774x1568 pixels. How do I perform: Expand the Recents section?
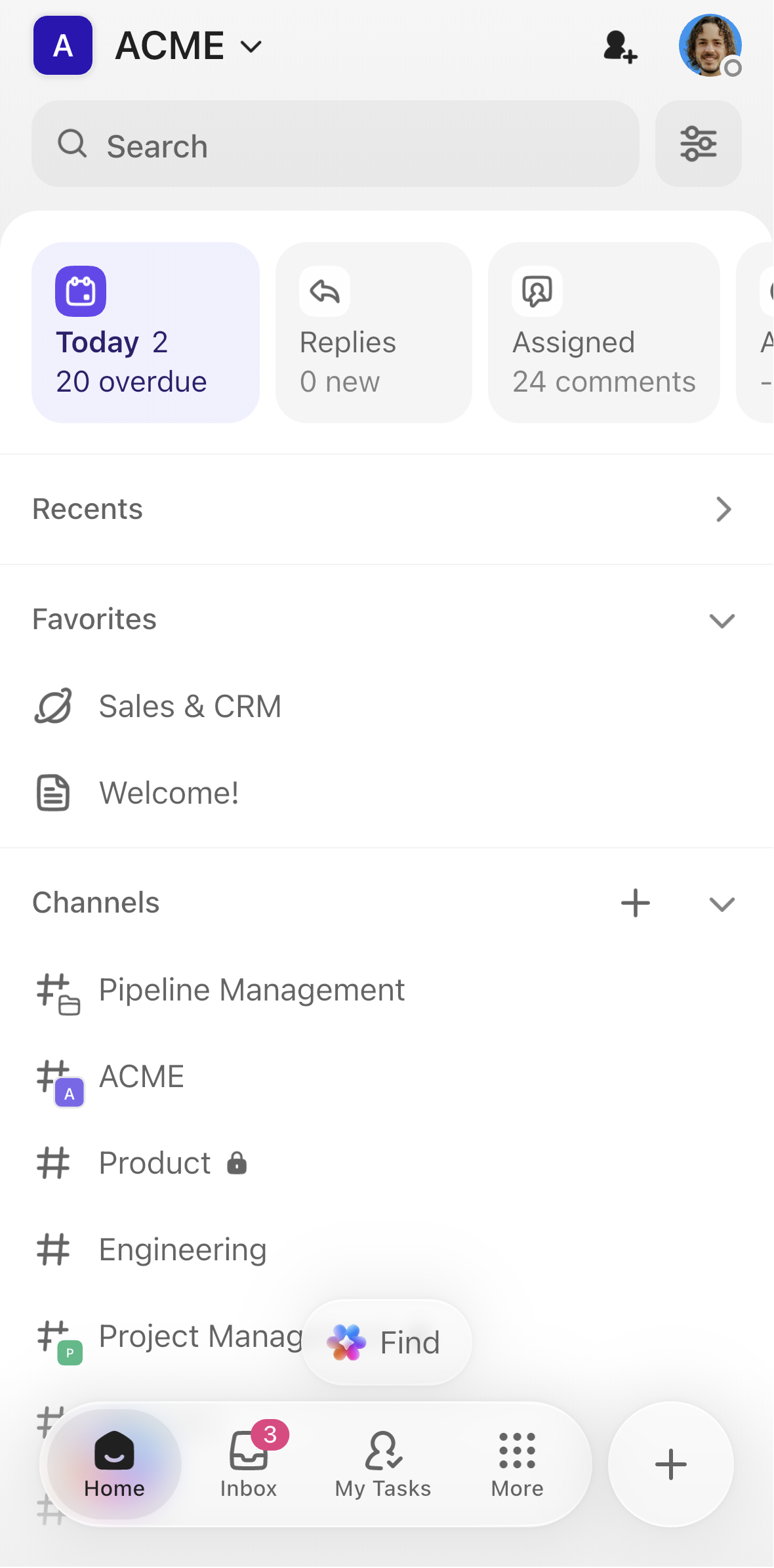click(x=723, y=509)
